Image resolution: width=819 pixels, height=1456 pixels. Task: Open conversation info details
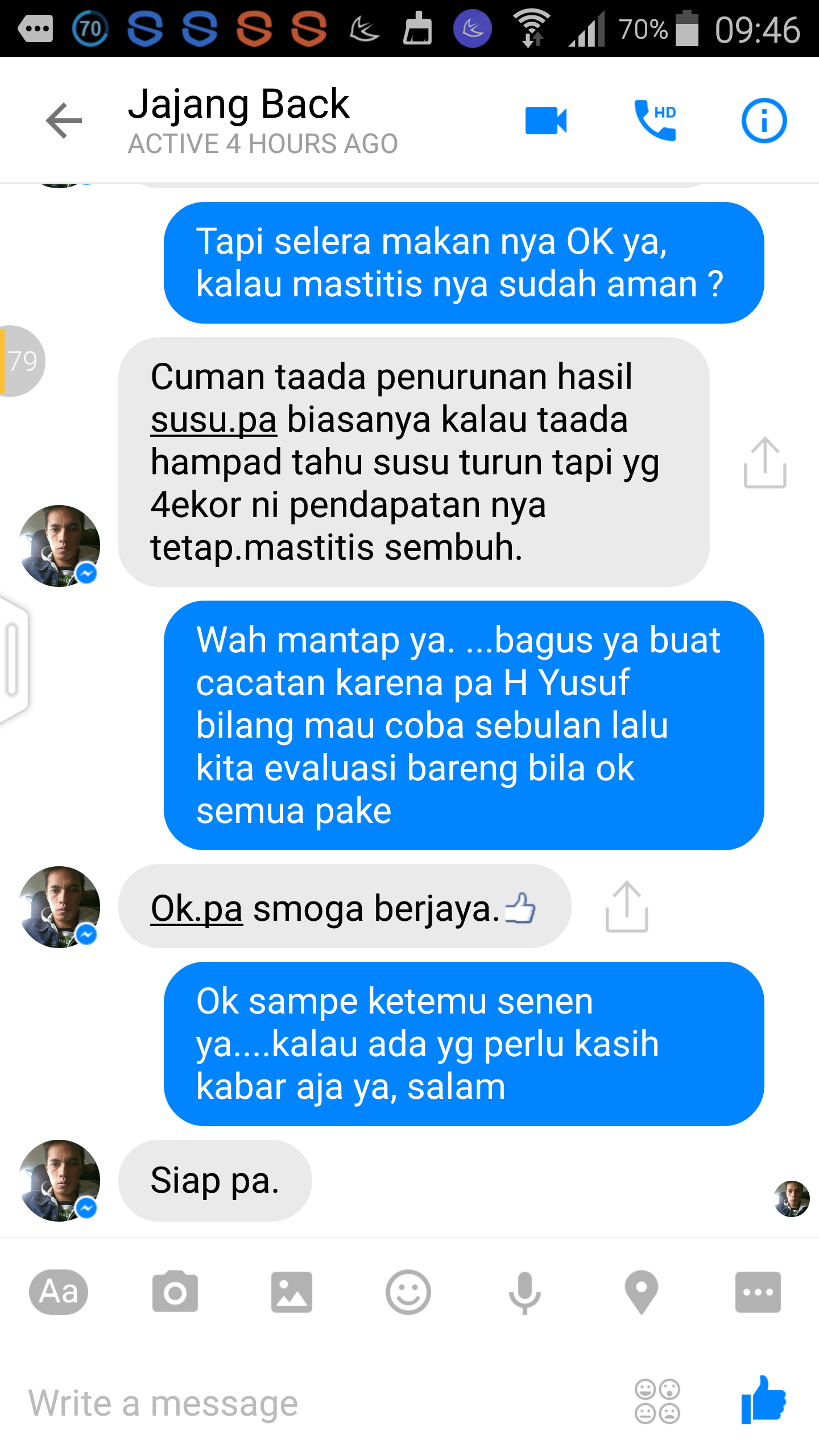[764, 121]
